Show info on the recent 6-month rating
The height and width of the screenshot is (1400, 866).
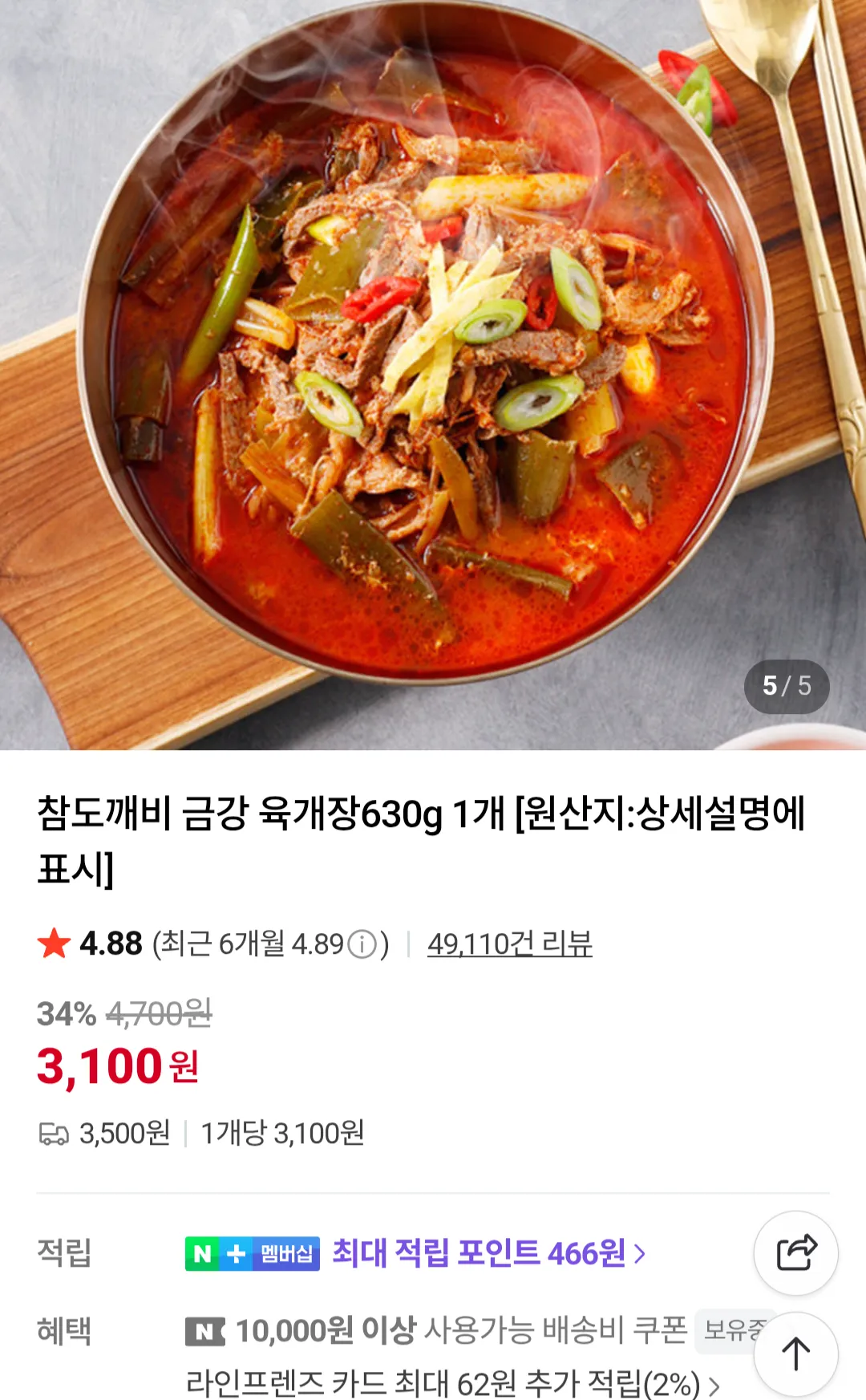click(x=362, y=944)
